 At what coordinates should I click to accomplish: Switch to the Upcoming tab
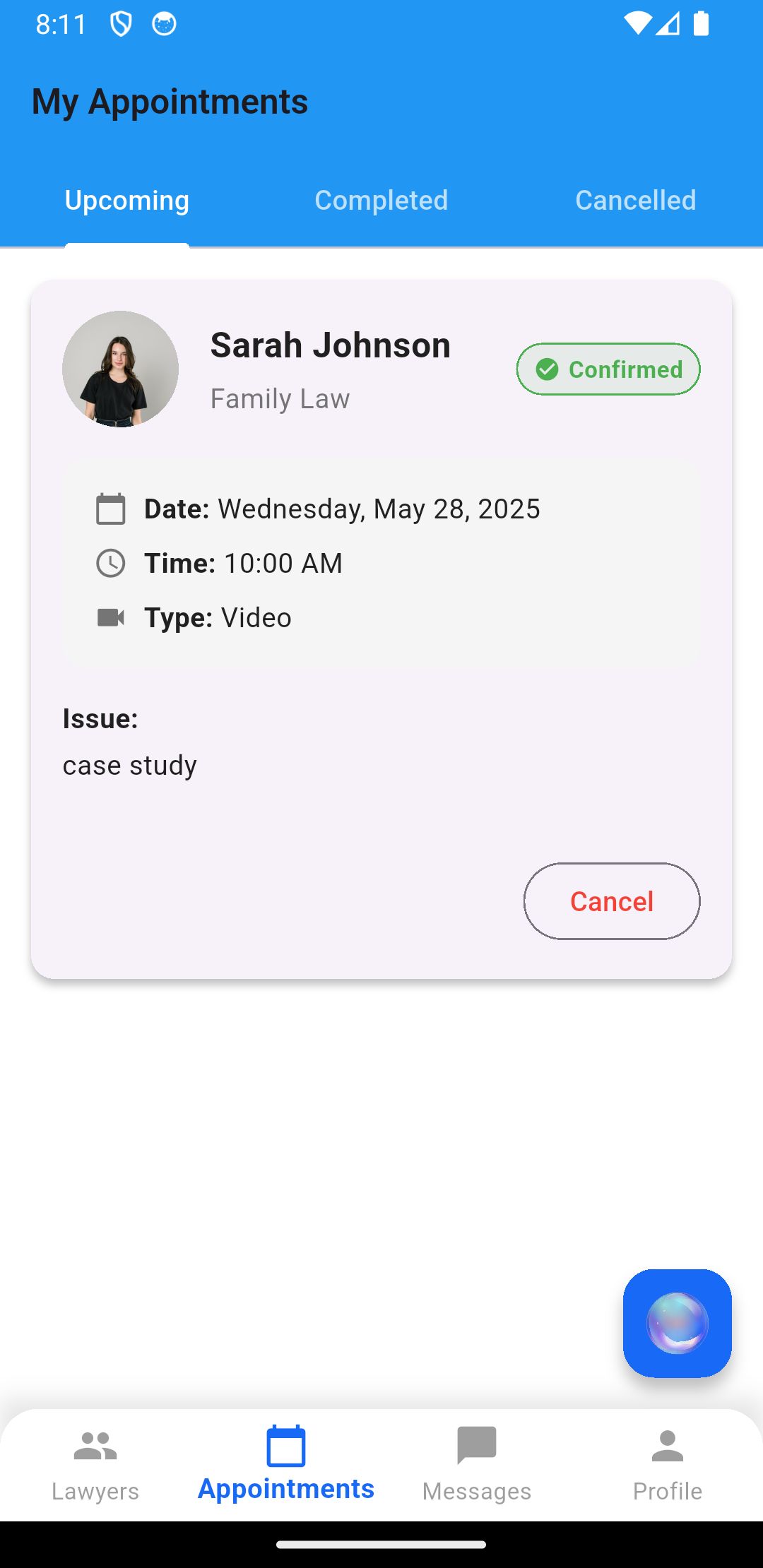point(127,201)
